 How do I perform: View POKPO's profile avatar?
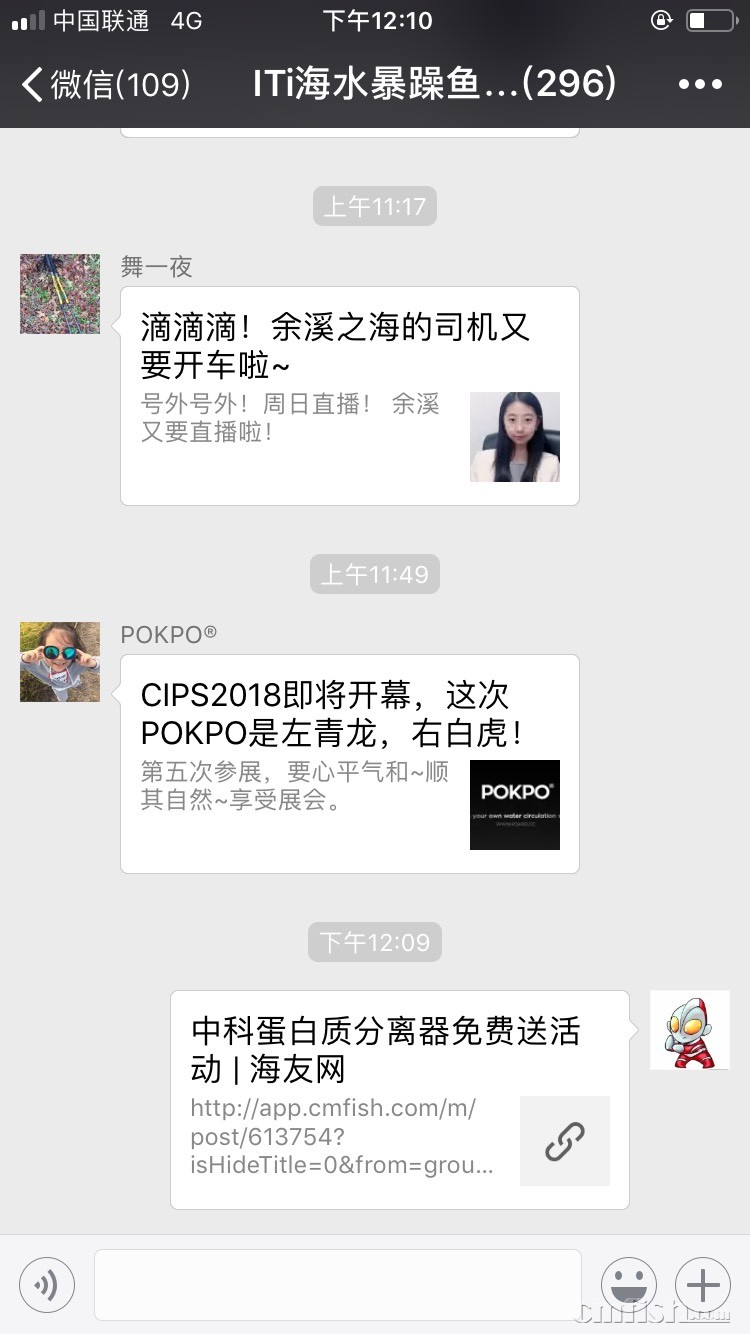click(60, 662)
